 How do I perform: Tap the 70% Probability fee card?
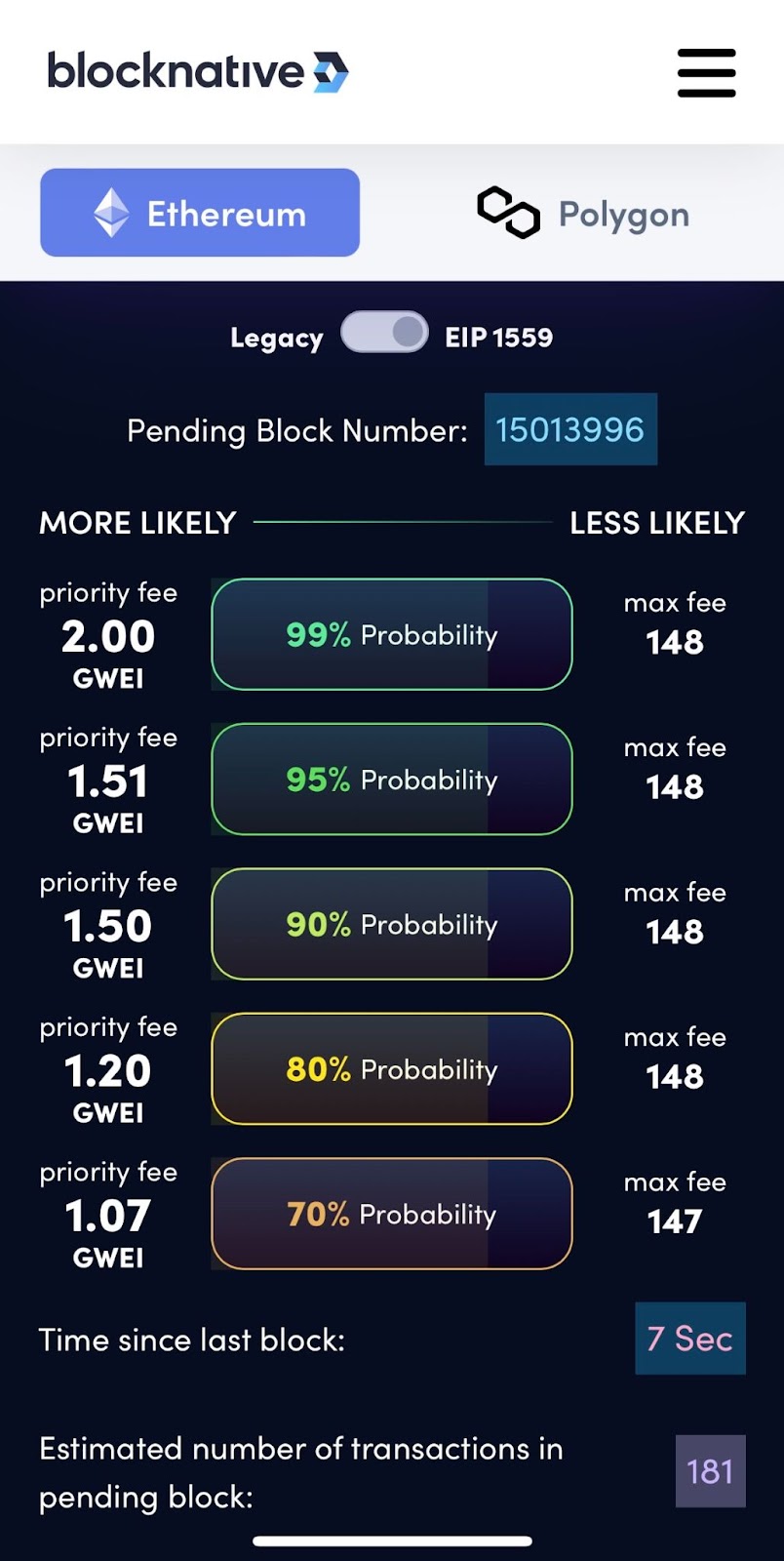(391, 1214)
